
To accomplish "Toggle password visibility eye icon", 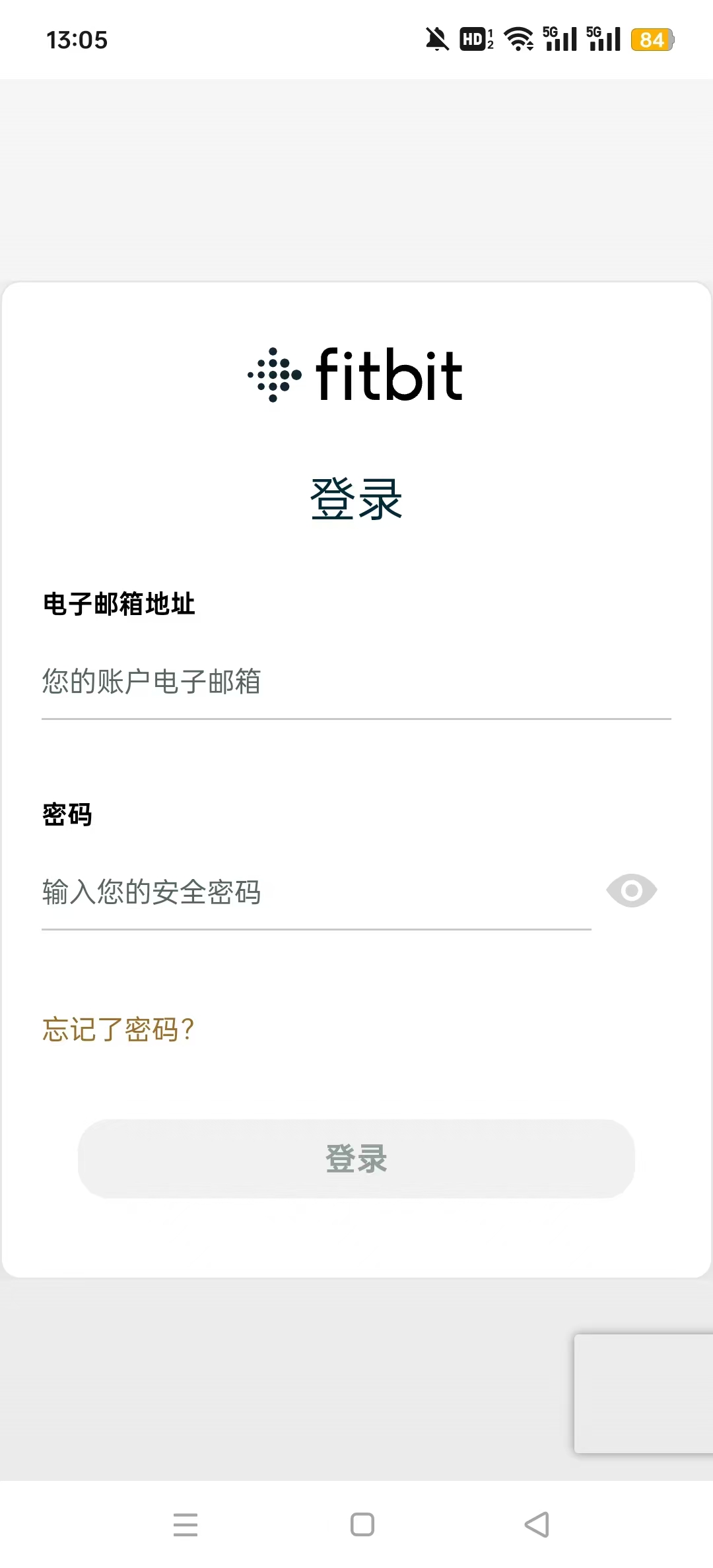I will 631,891.
